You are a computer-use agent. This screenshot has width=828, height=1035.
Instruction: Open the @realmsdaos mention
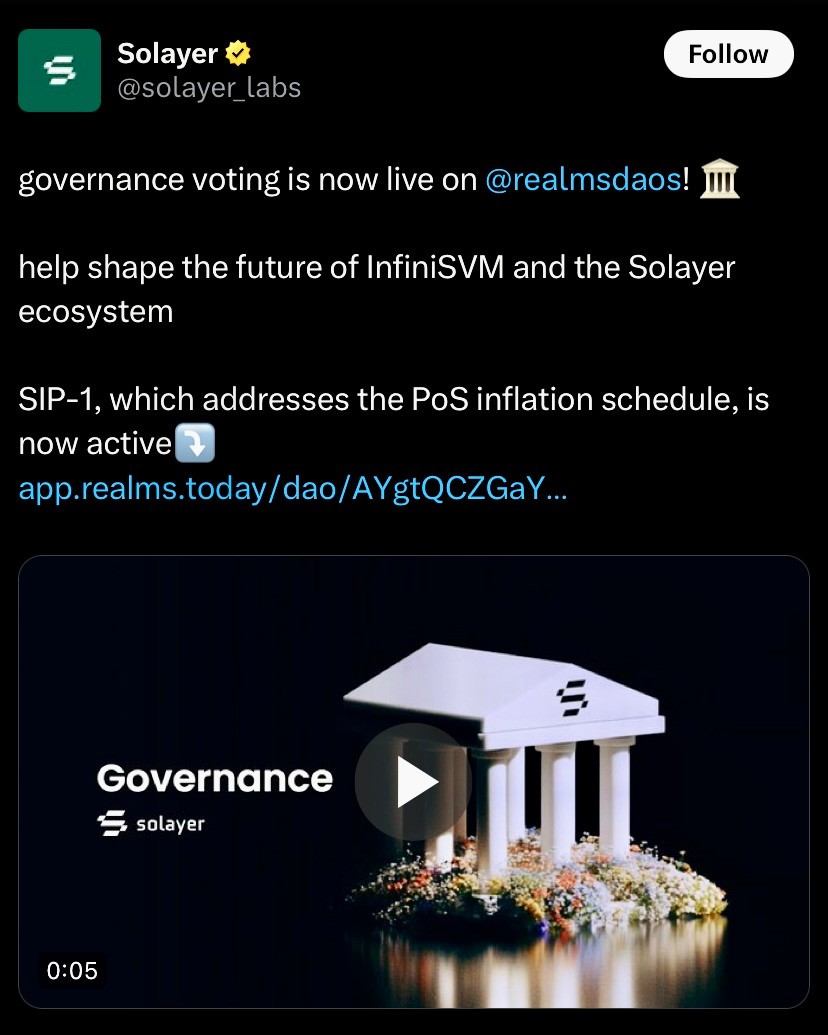[x=583, y=181]
